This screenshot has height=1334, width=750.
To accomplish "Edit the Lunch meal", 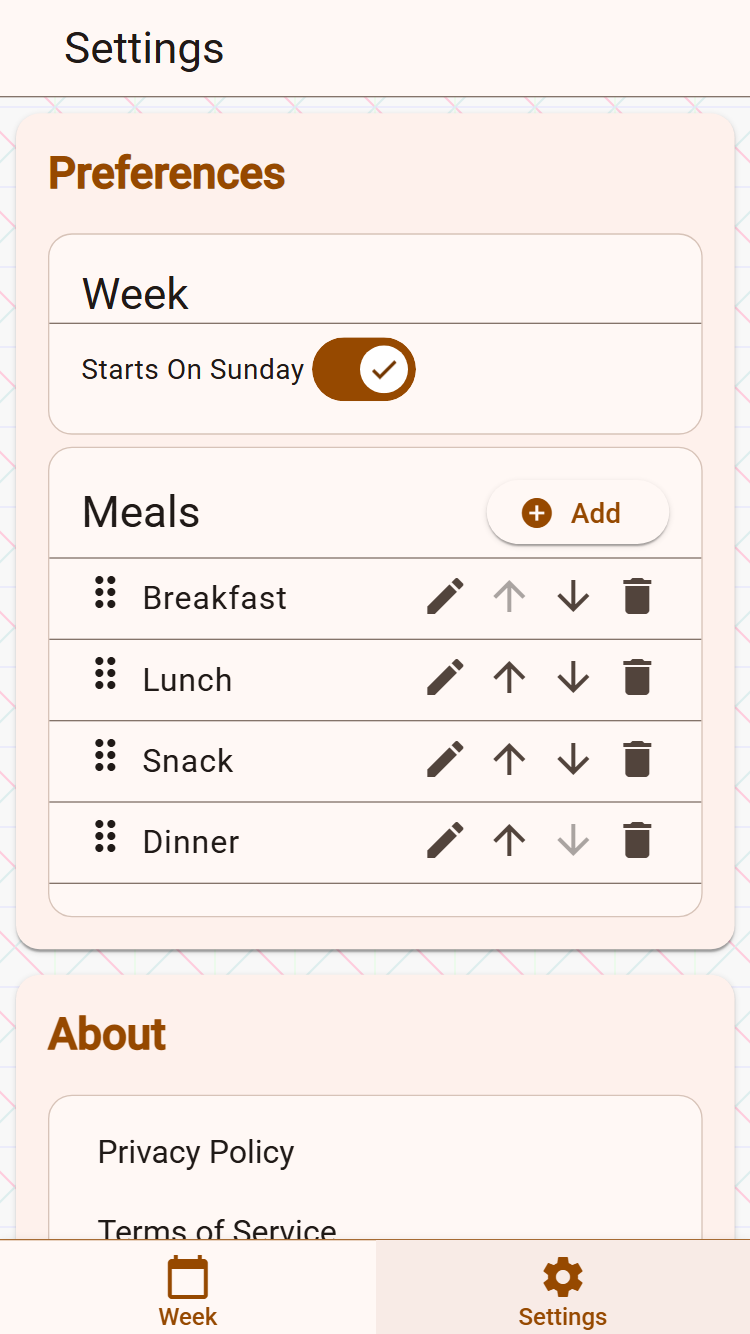I will click(445, 678).
